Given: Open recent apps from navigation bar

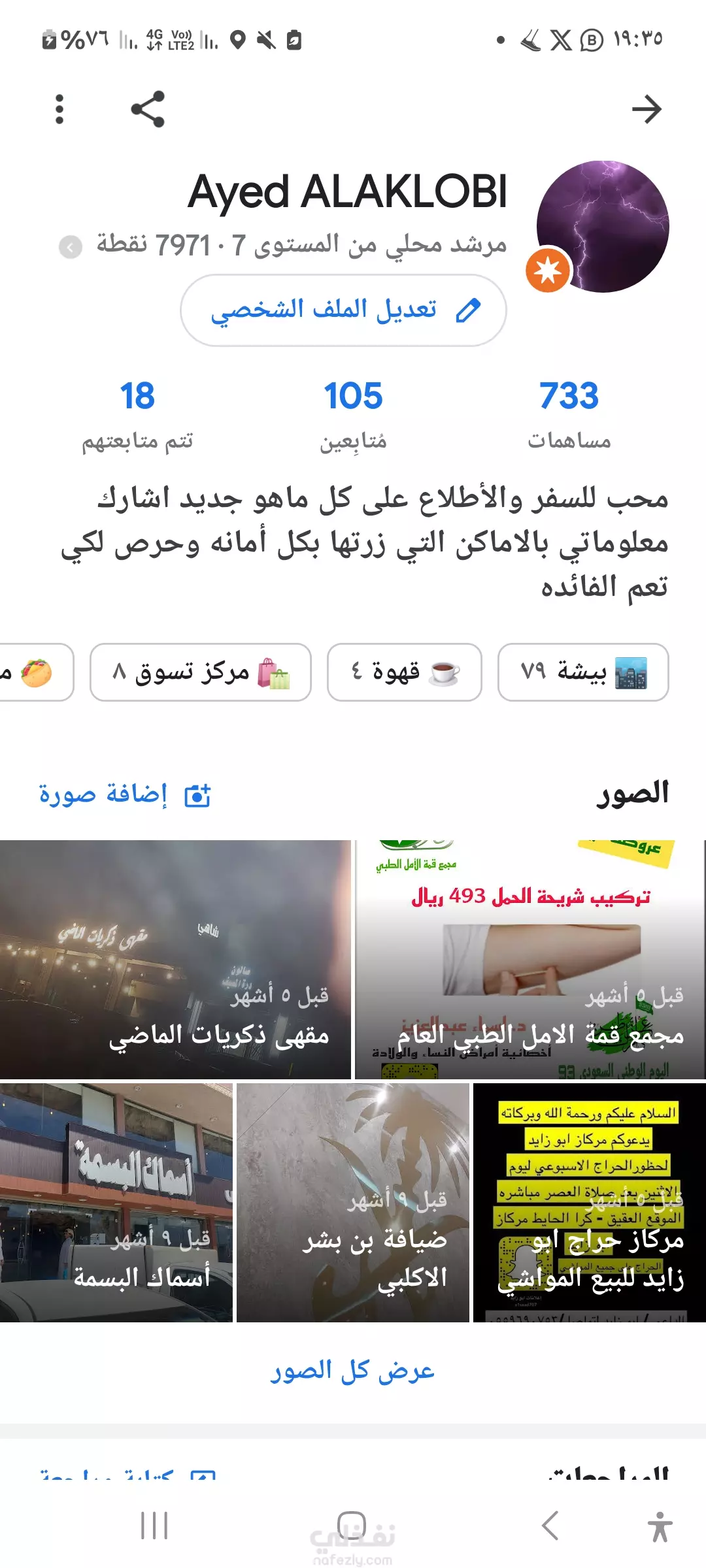Looking at the screenshot, I should [x=154, y=1526].
